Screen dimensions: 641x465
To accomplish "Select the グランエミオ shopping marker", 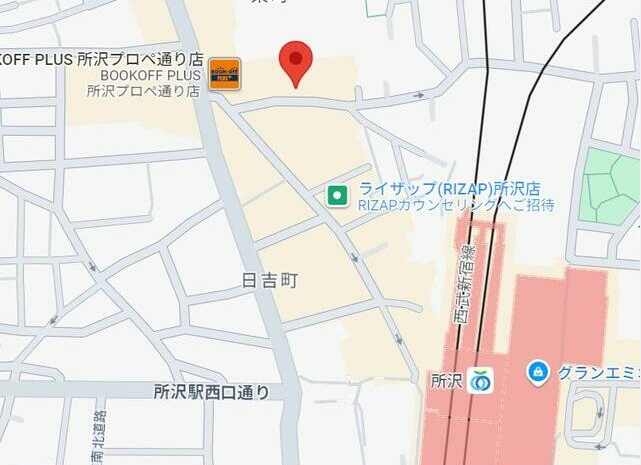I will pos(539,374).
